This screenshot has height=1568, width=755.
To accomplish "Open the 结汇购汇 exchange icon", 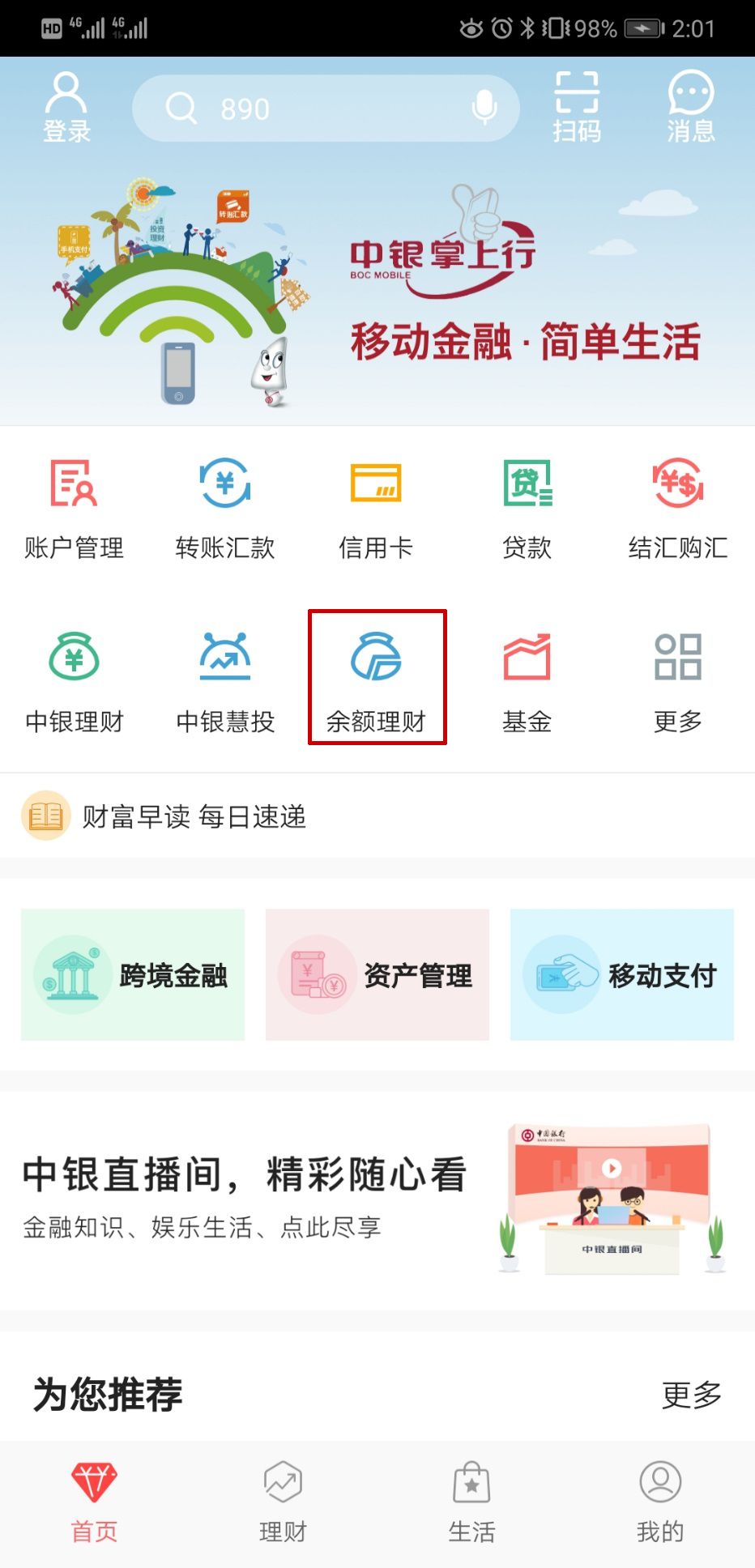I will [678, 506].
